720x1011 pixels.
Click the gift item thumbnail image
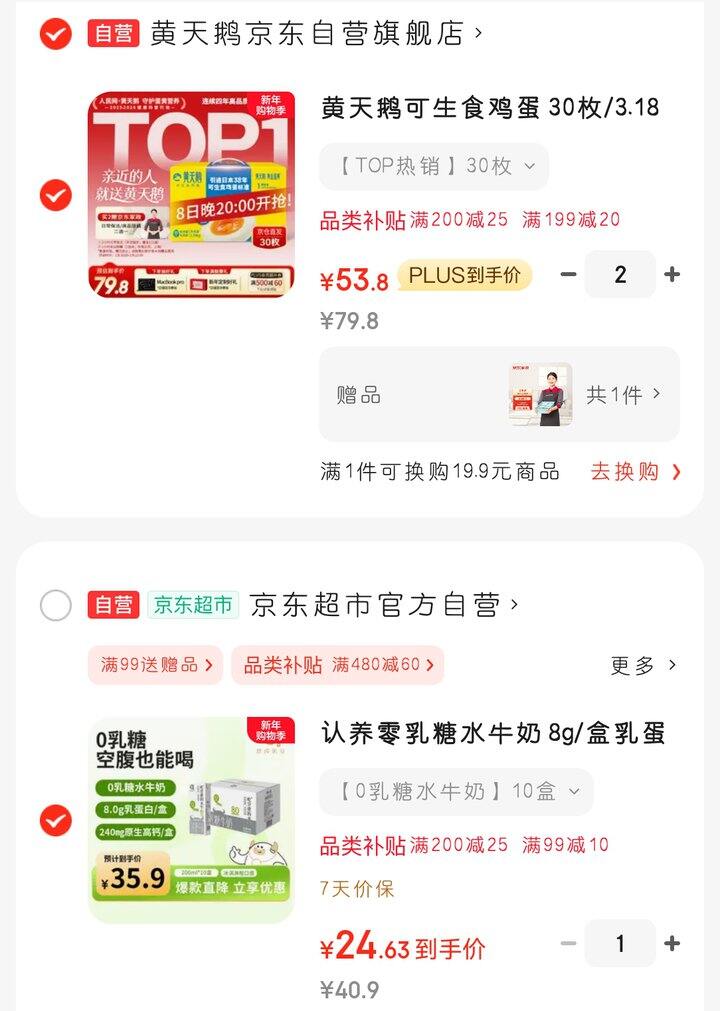pos(541,394)
